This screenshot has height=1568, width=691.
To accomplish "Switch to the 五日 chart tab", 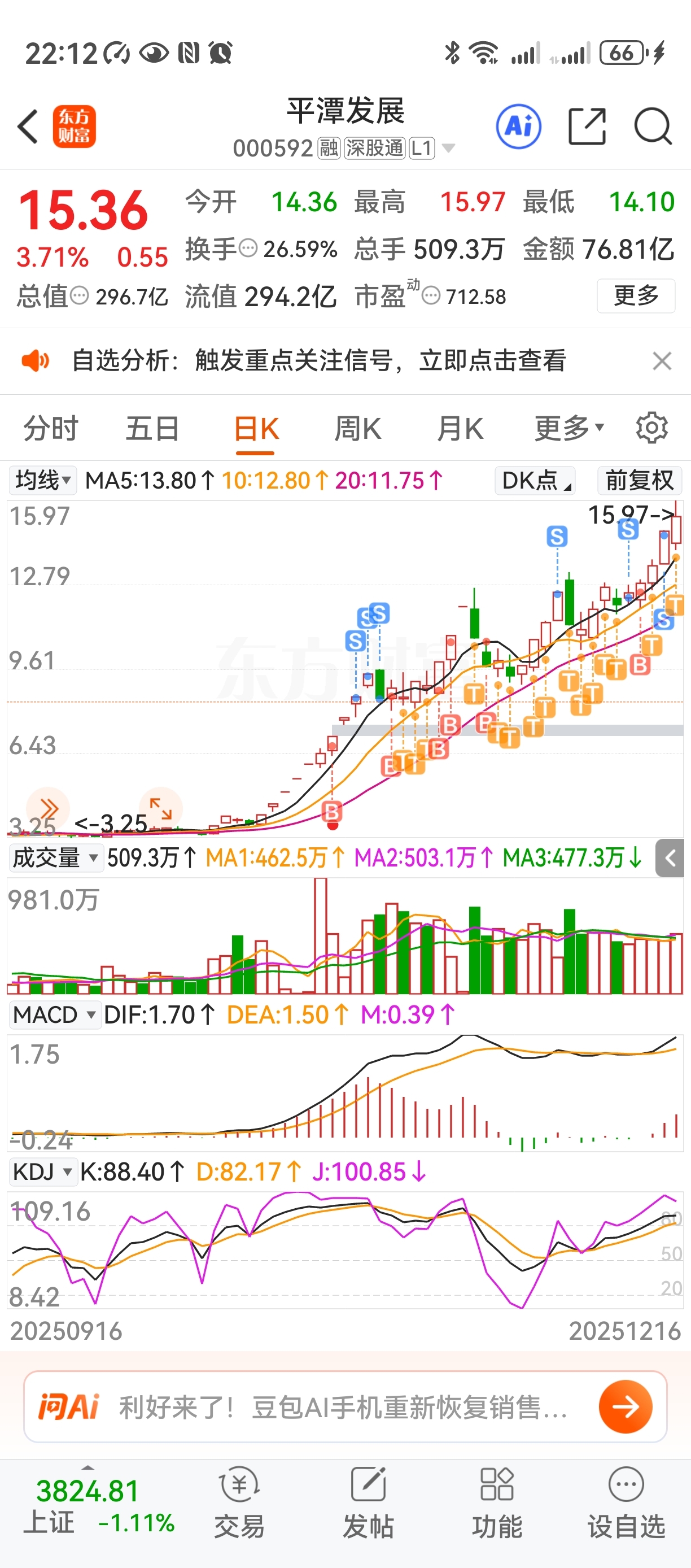I will (152, 429).
